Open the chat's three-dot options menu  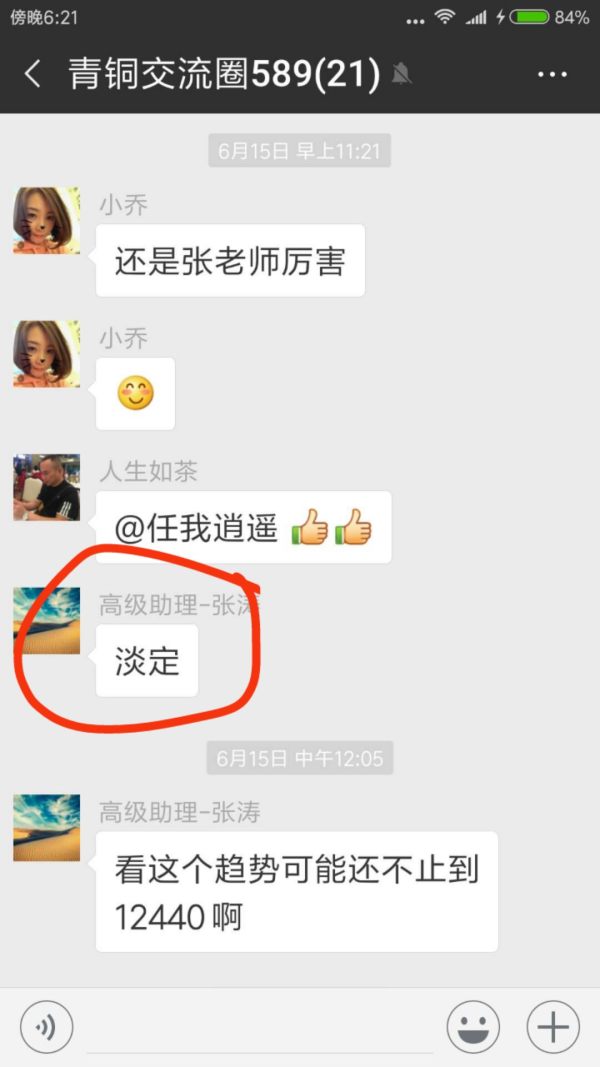point(552,74)
